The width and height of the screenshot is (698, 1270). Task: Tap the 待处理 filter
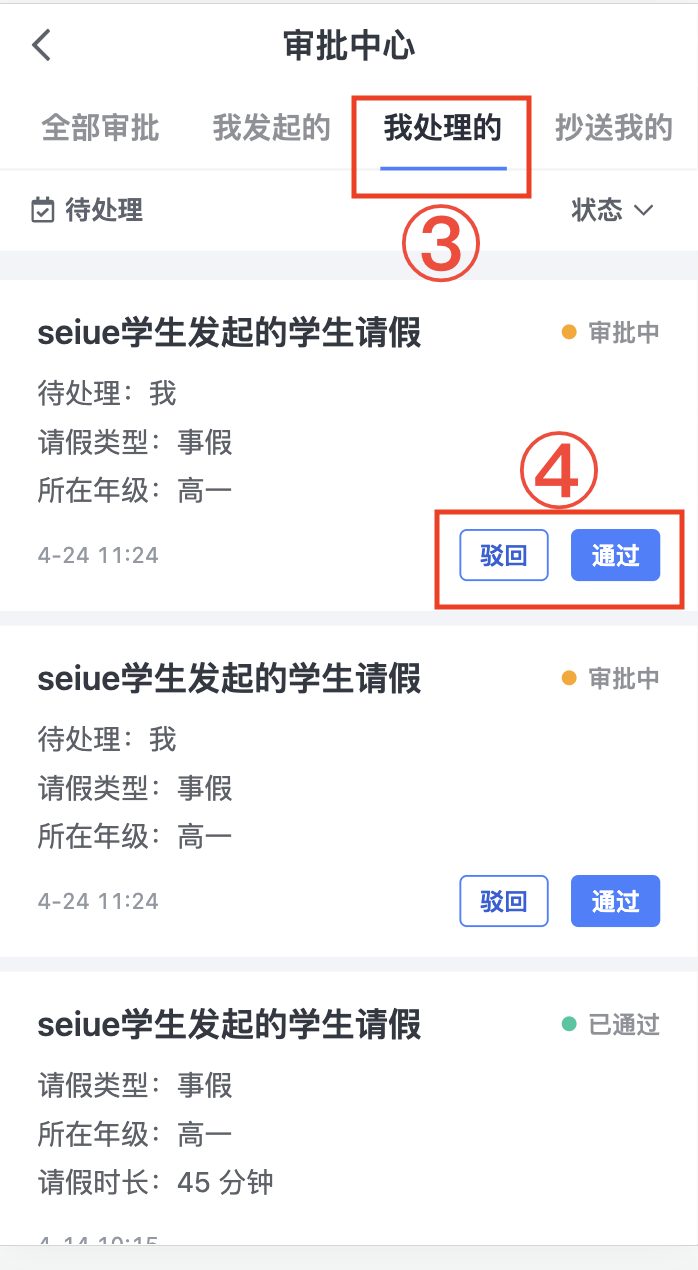tap(87, 210)
